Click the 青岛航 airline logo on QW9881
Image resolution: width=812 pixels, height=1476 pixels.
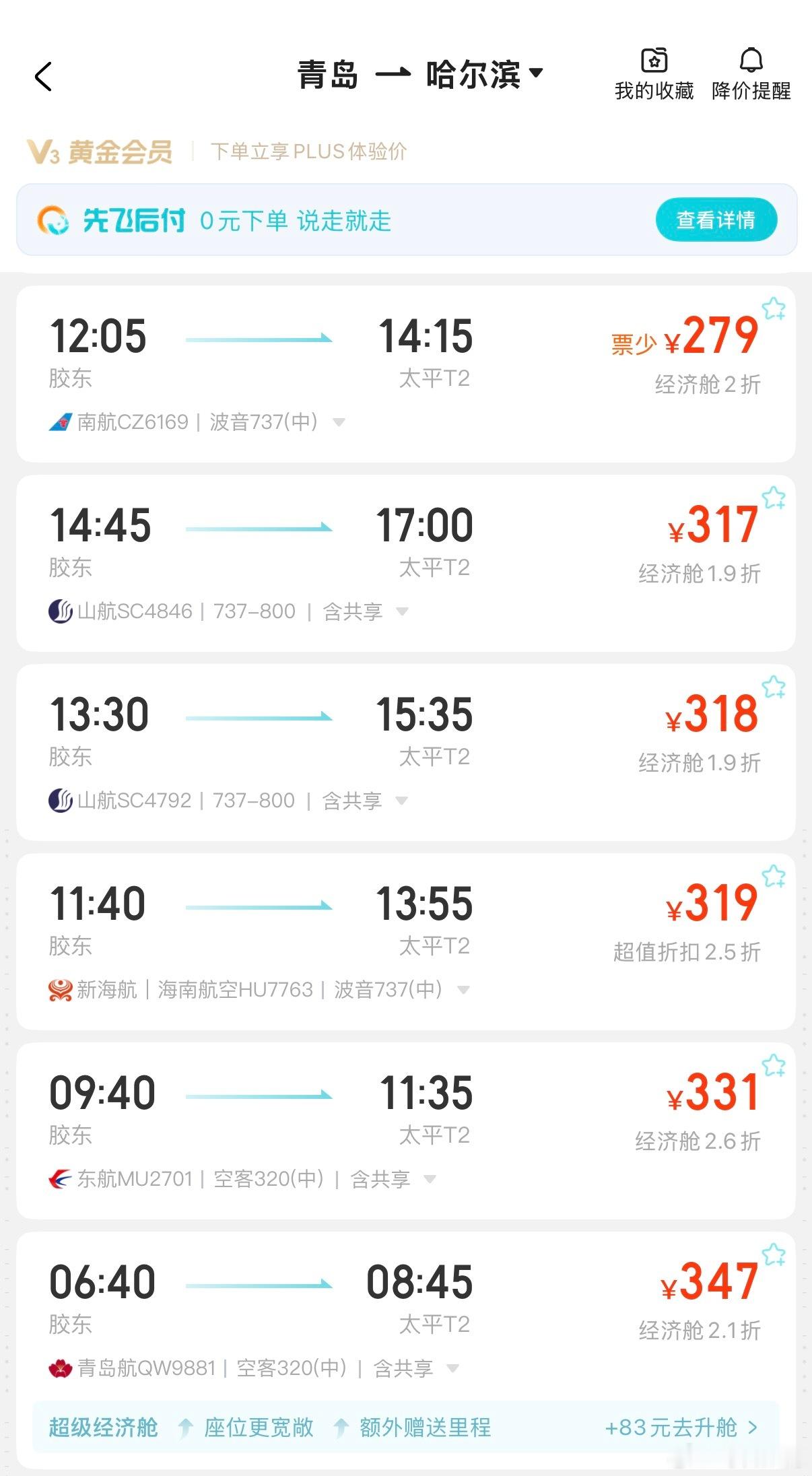pyautogui.click(x=59, y=1368)
